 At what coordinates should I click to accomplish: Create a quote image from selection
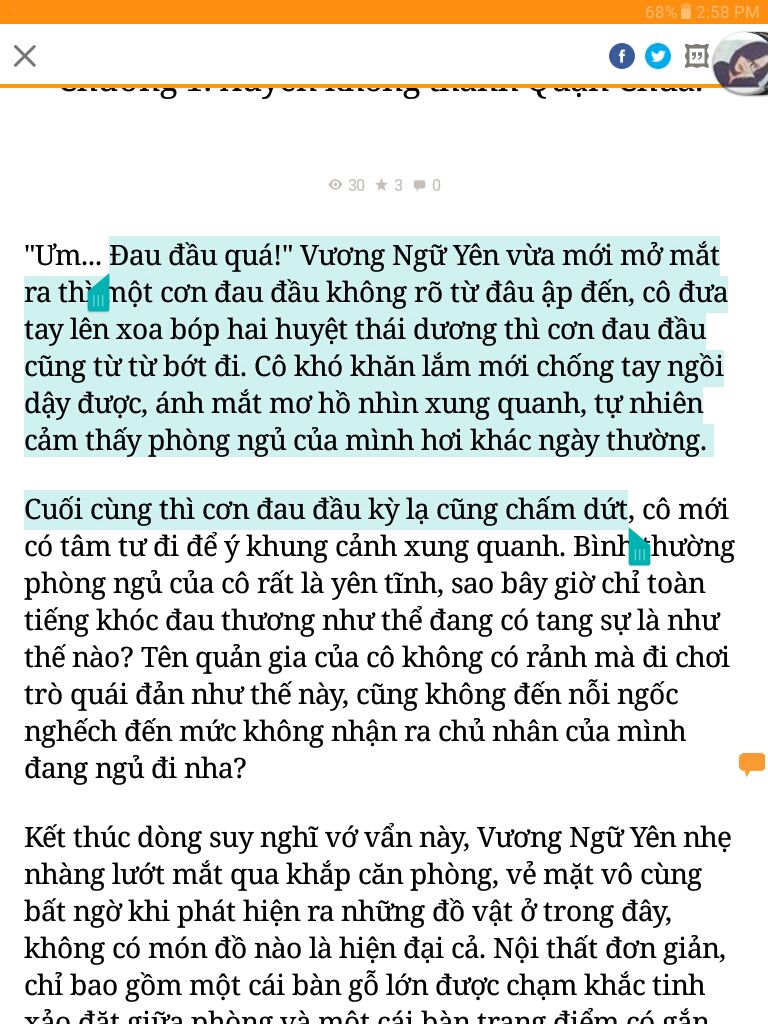click(697, 56)
